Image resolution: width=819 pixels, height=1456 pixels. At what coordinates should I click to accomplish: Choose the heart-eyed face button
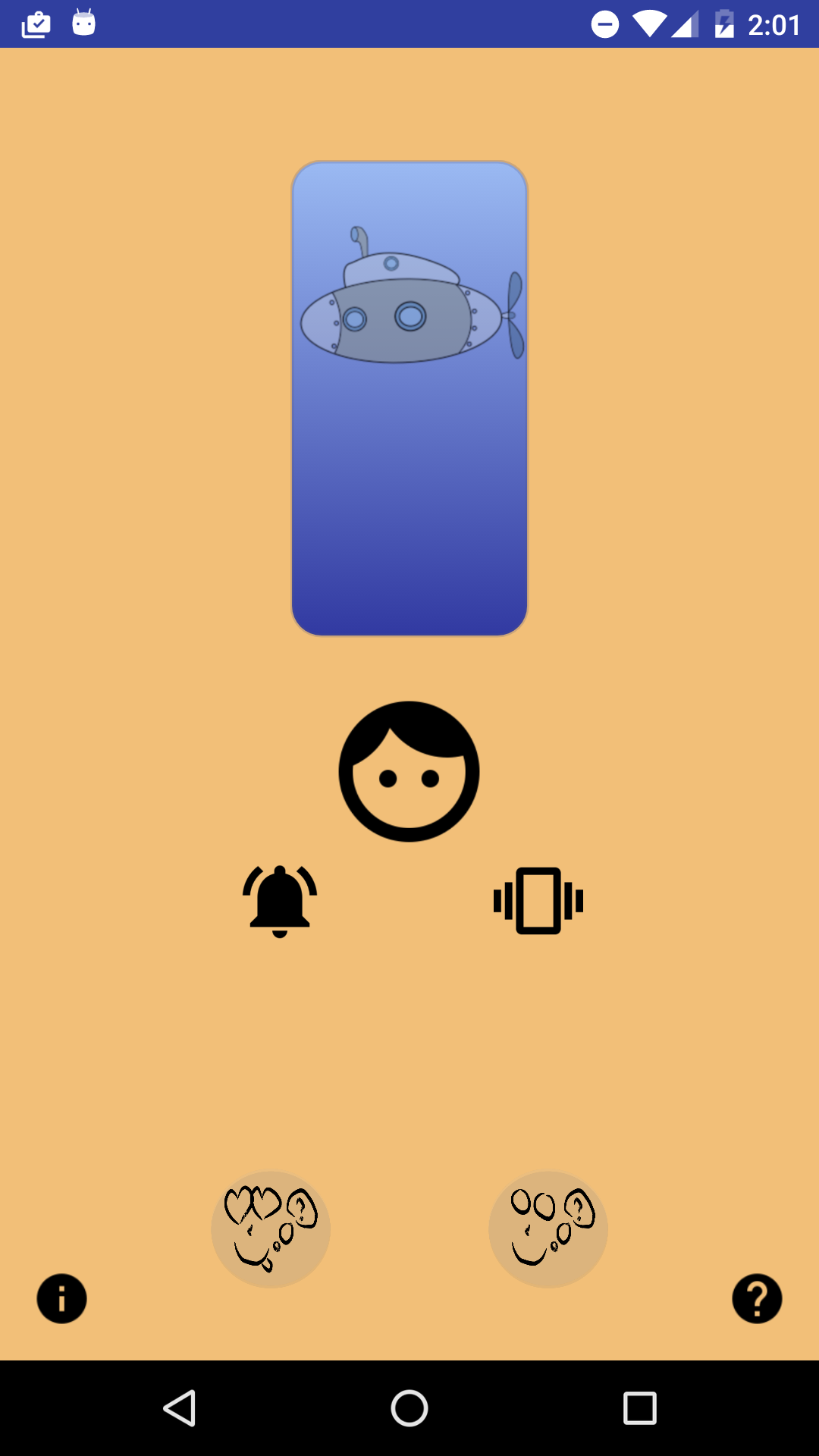pos(271,1228)
